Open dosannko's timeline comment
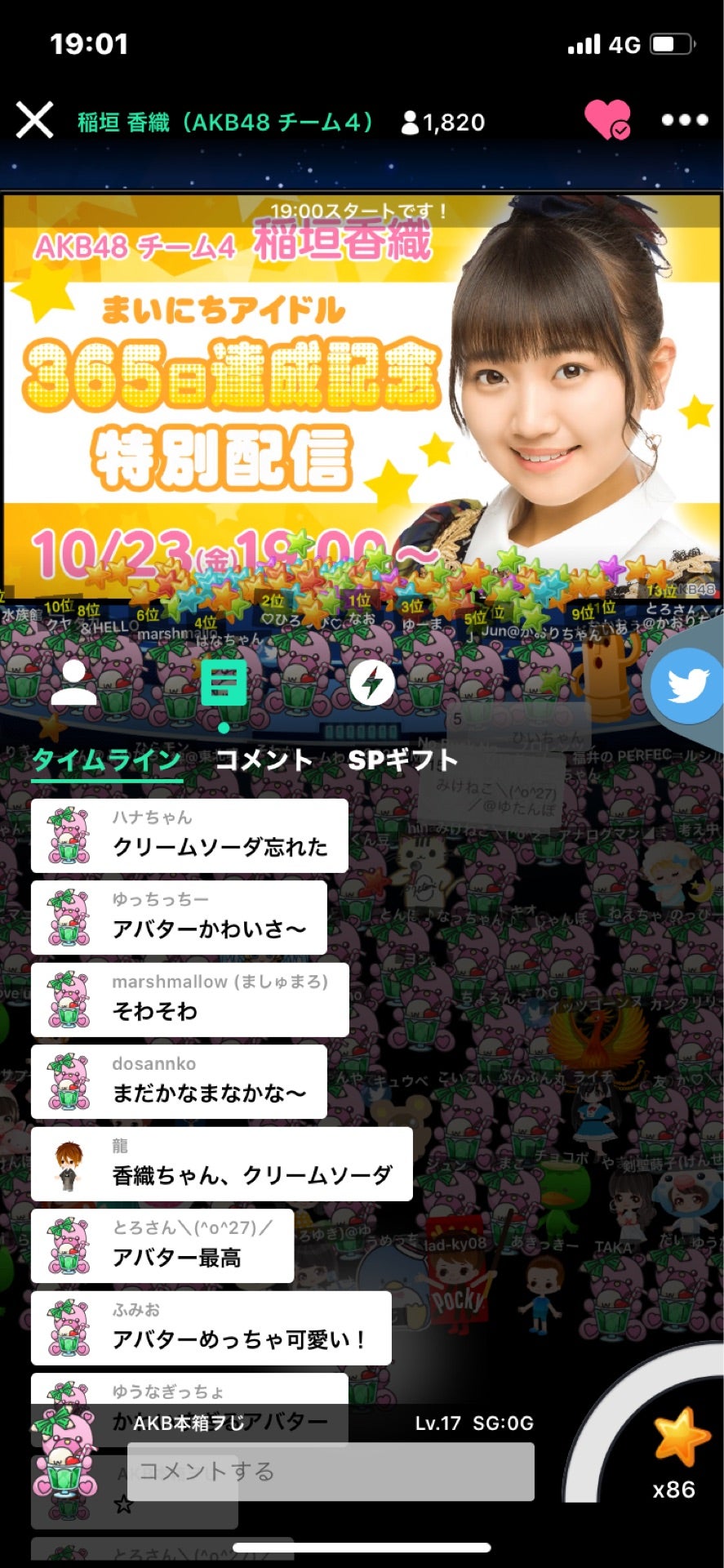724x1568 pixels. pos(179,1081)
